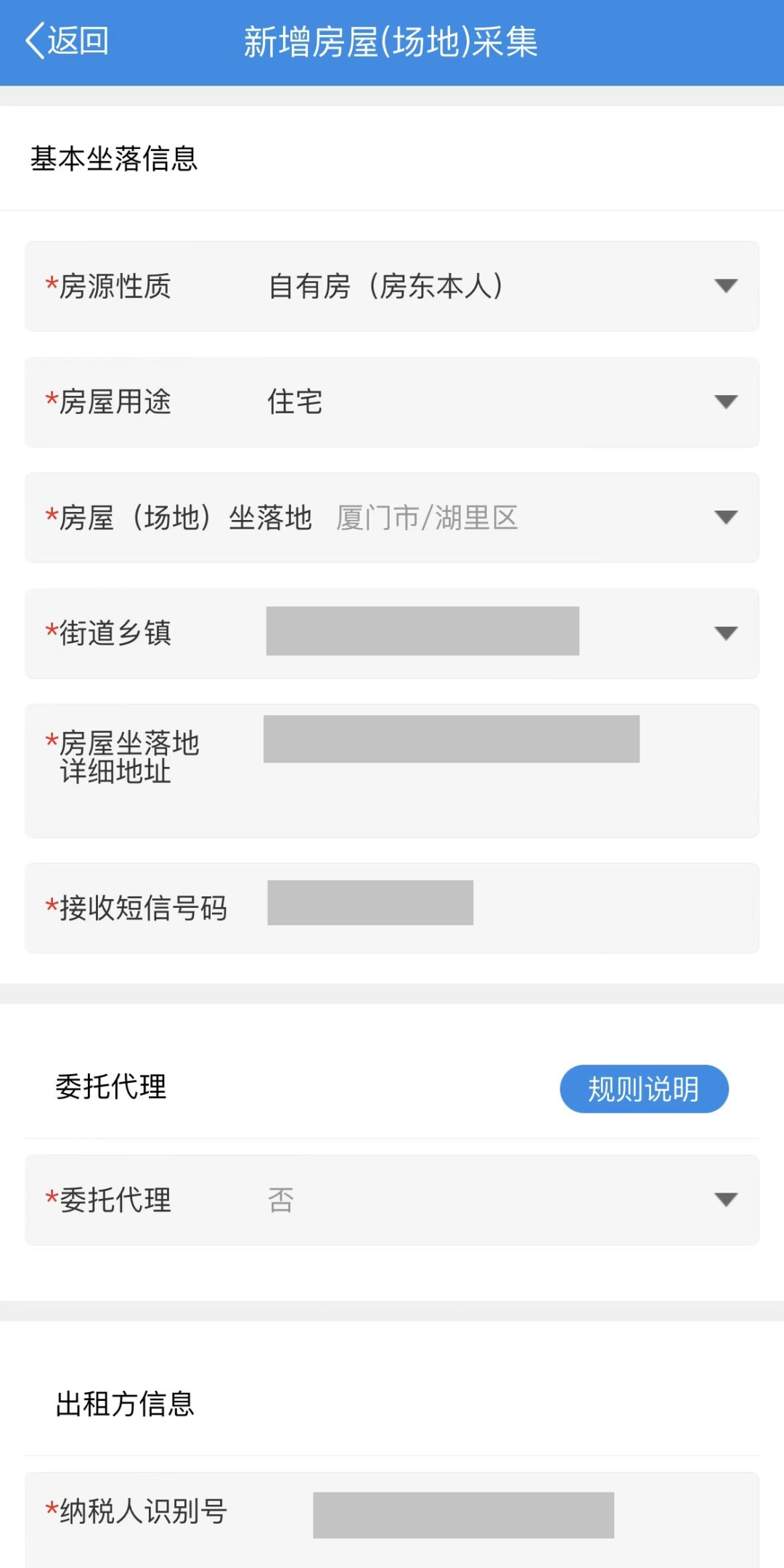Go back using the 返回 button
Image resolution: width=784 pixels, height=1568 pixels.
[x=68, y=41]
